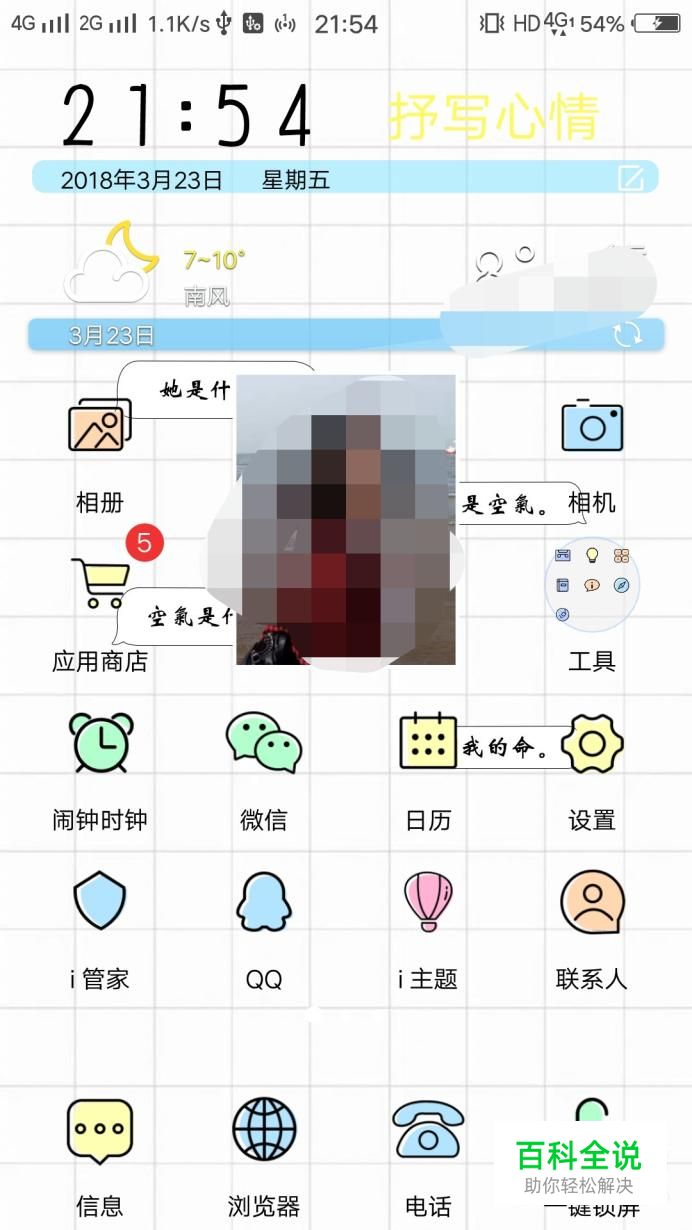The height and width of the screenshot is (1230, 692).
Task: Open the 电话 phone dialer
Action: tap(428, 1130)
